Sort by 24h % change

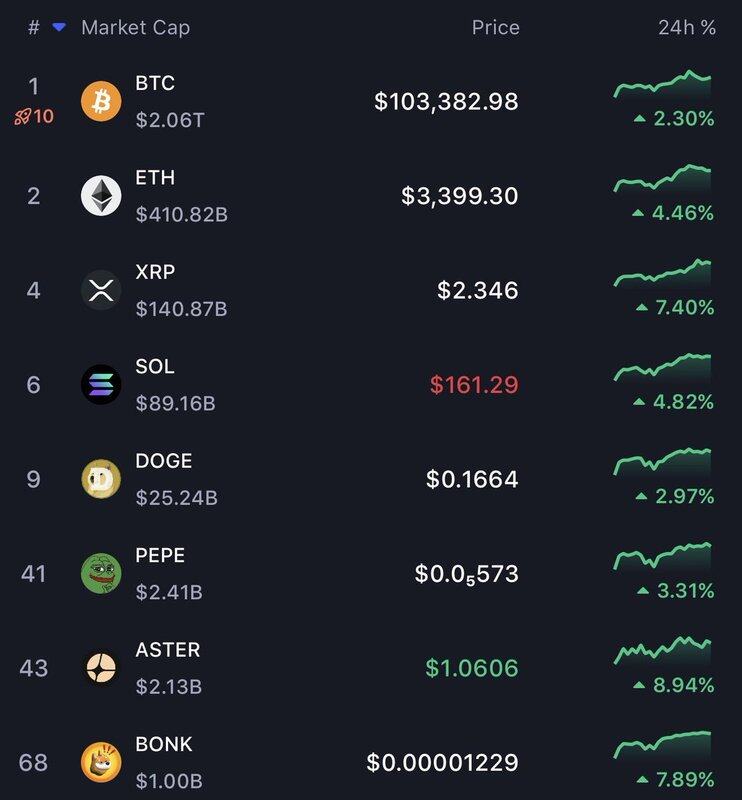tap(686, 28)
